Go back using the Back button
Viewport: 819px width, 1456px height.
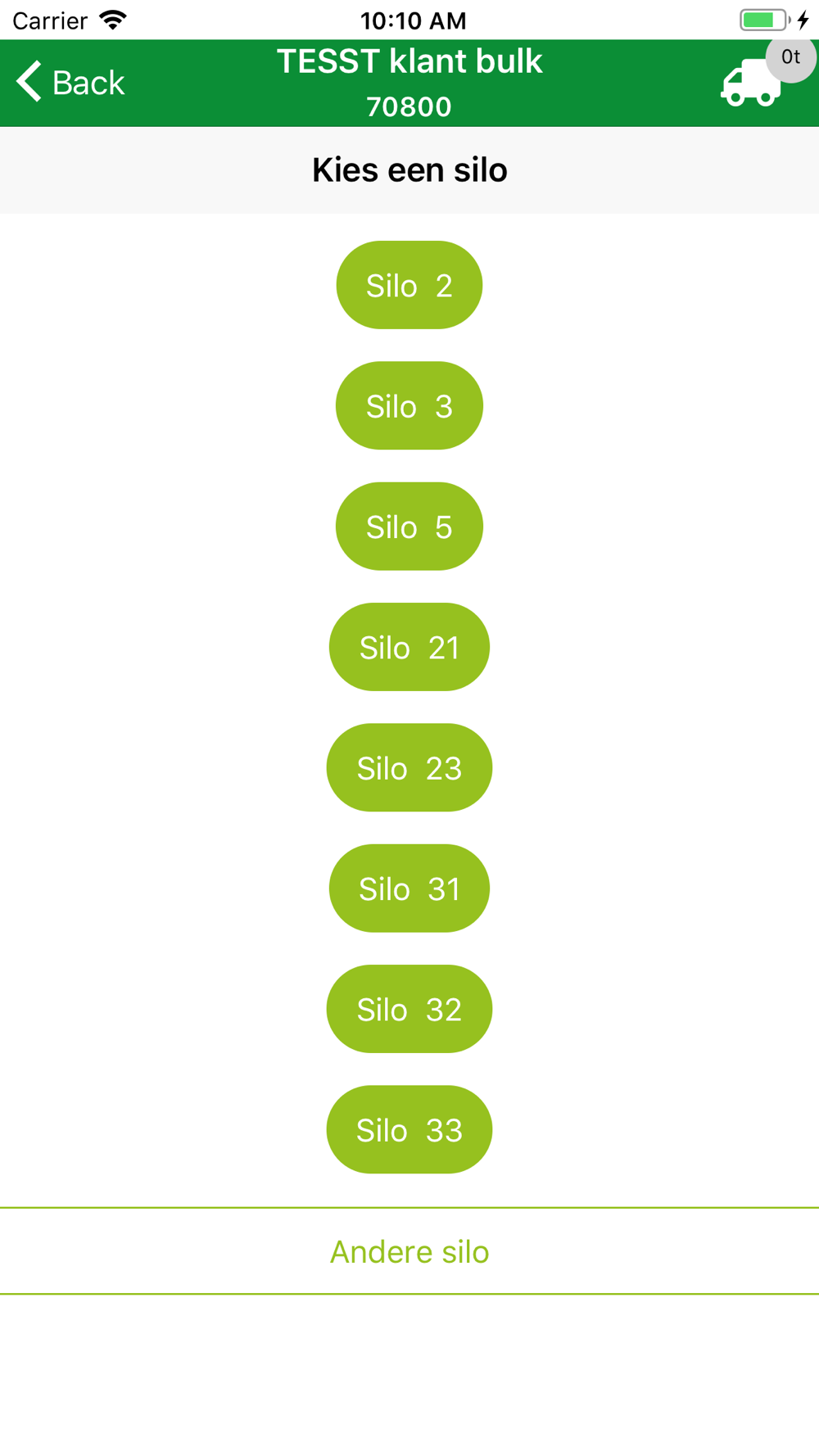click(x=70, y=83)
